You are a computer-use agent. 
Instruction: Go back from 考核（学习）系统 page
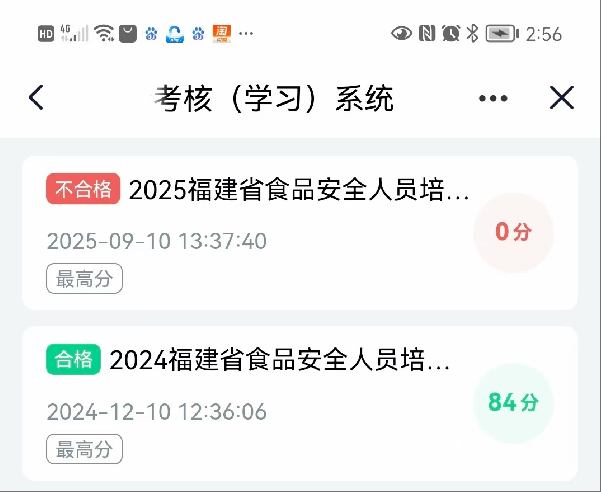37,98
